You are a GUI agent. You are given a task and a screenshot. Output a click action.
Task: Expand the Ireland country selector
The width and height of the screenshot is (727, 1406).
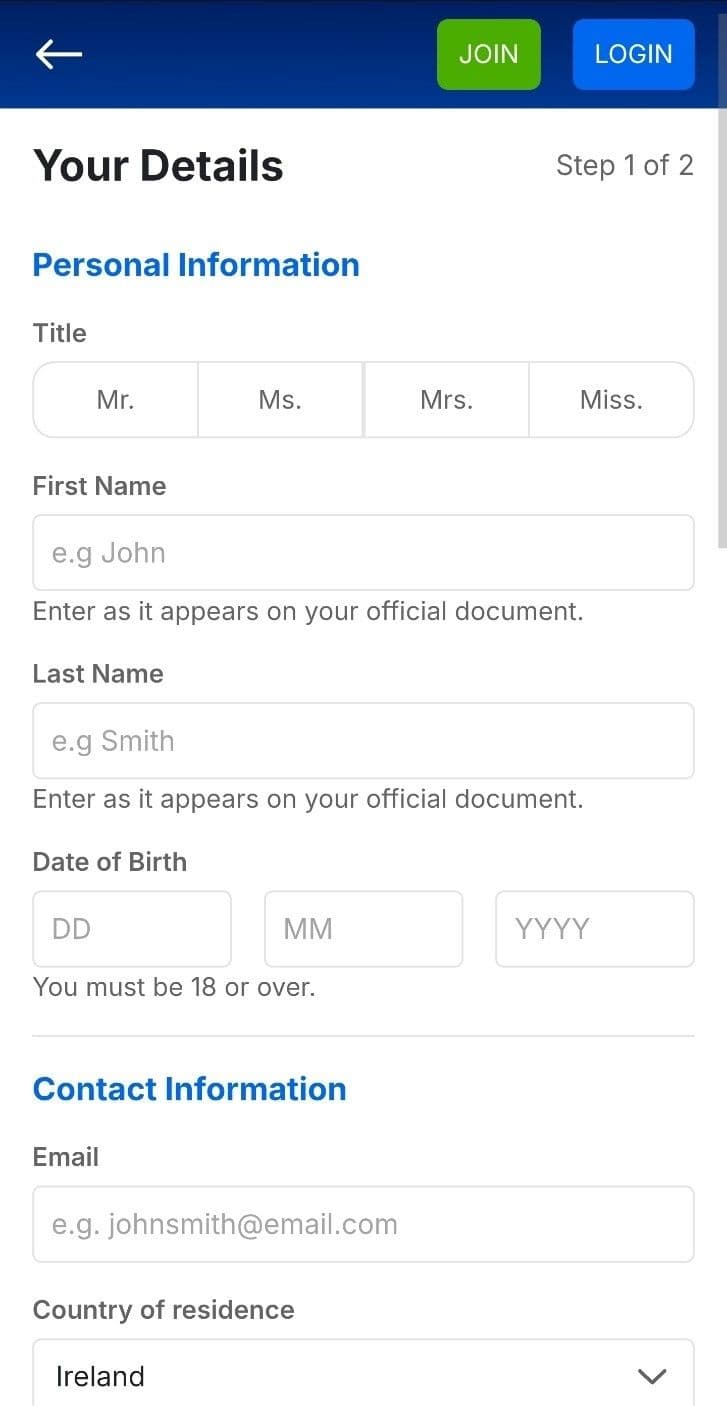click(363, 1375)
